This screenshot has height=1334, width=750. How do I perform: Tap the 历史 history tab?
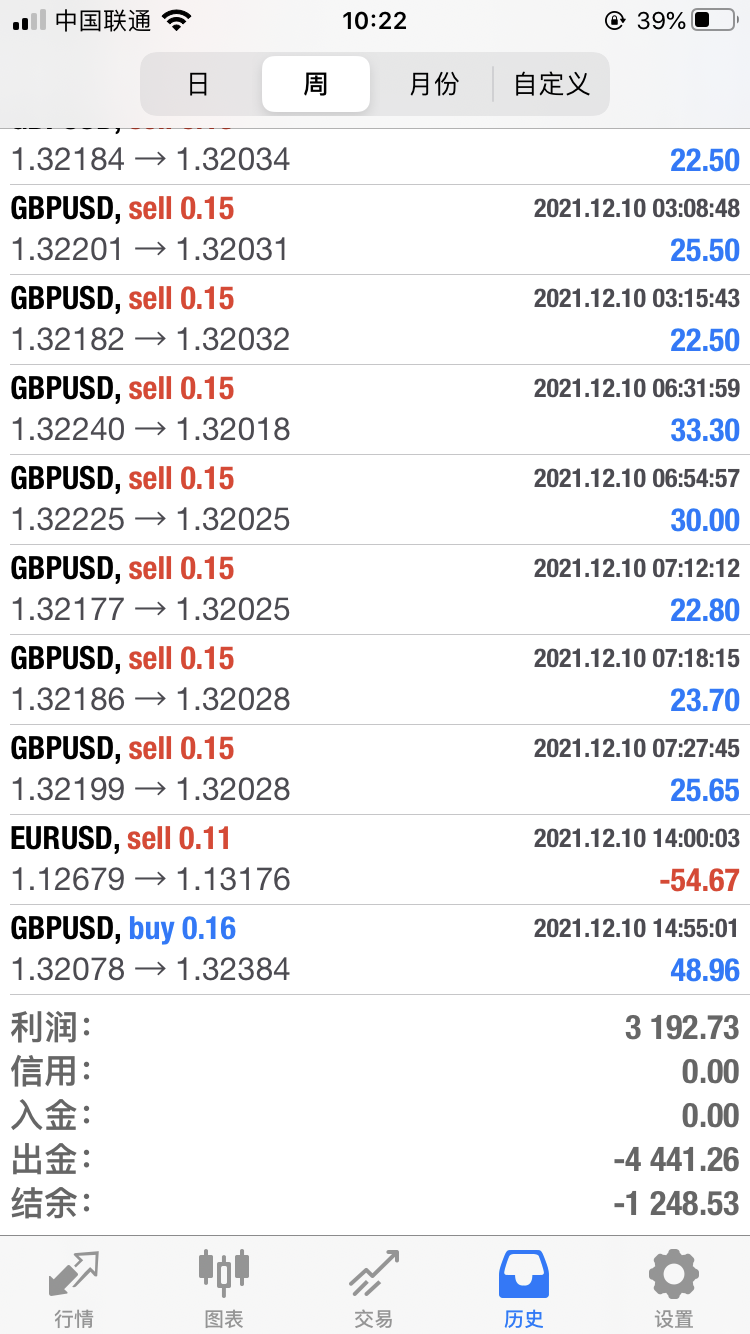coord(524,1286)
